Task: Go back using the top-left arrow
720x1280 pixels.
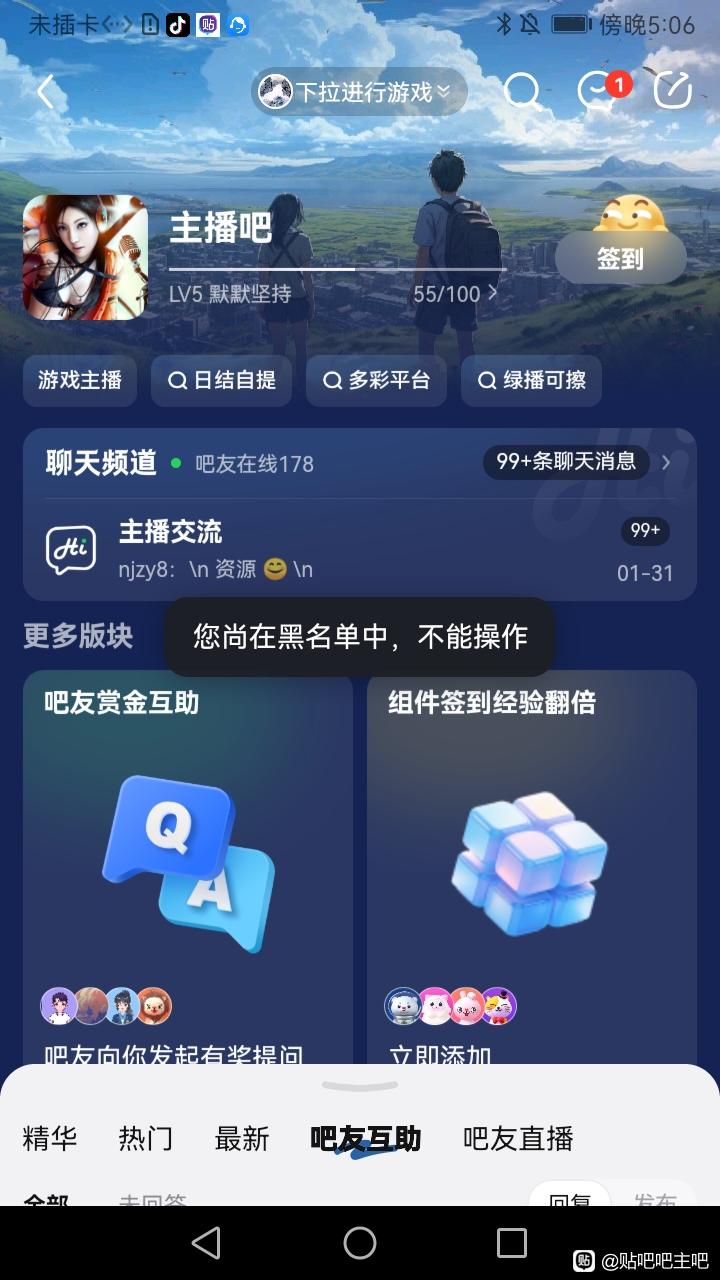Action: pyautogui.click(x=45, y=92)
